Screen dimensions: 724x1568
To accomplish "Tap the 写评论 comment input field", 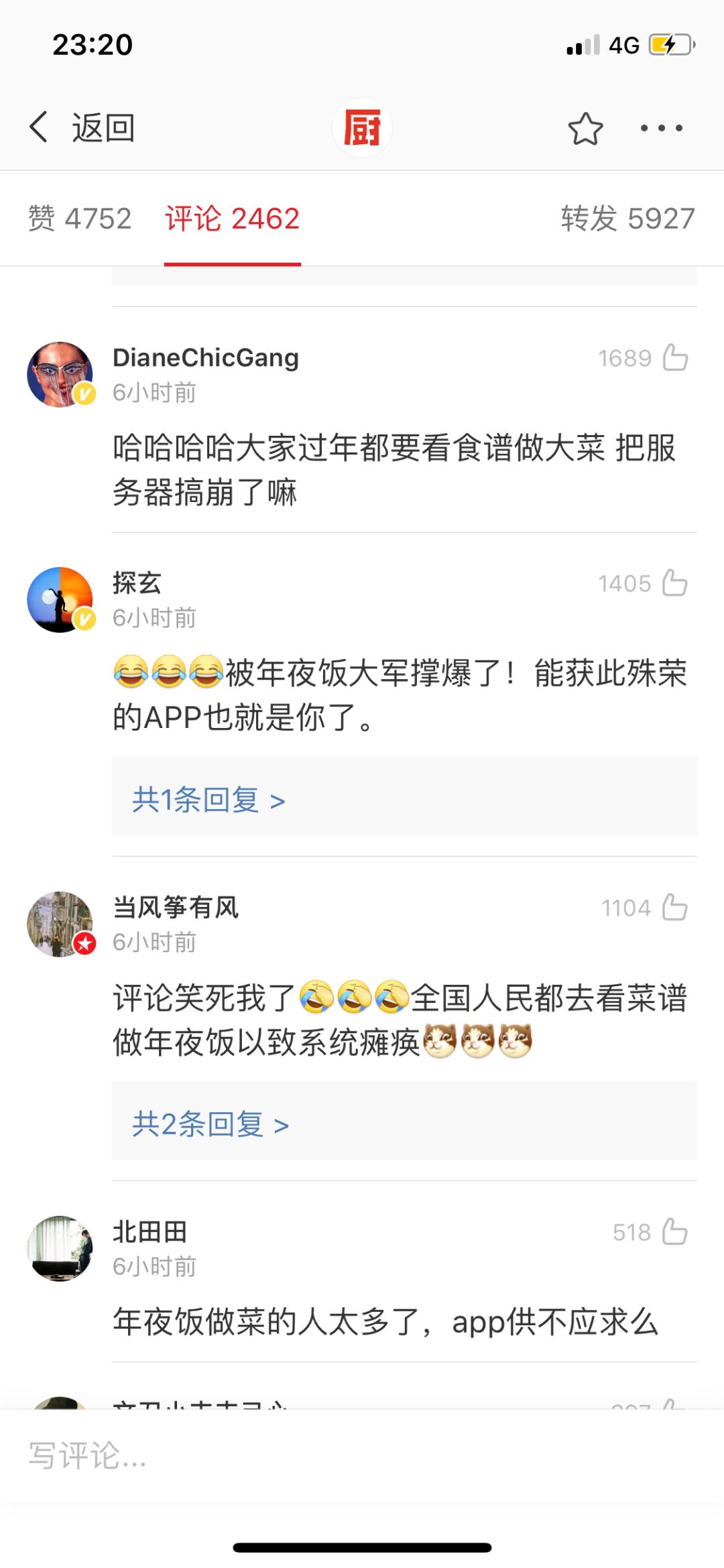I will click(362, 1456).
